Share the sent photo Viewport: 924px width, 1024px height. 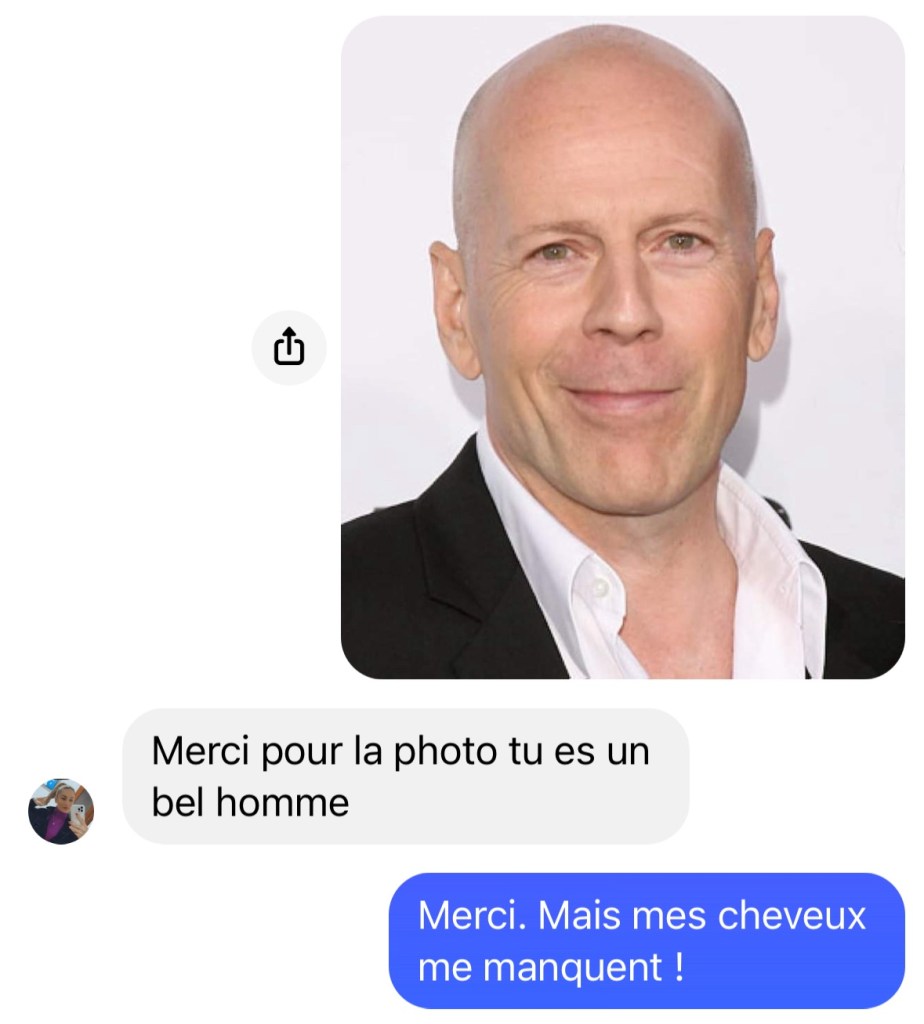[x=288, y=348]
